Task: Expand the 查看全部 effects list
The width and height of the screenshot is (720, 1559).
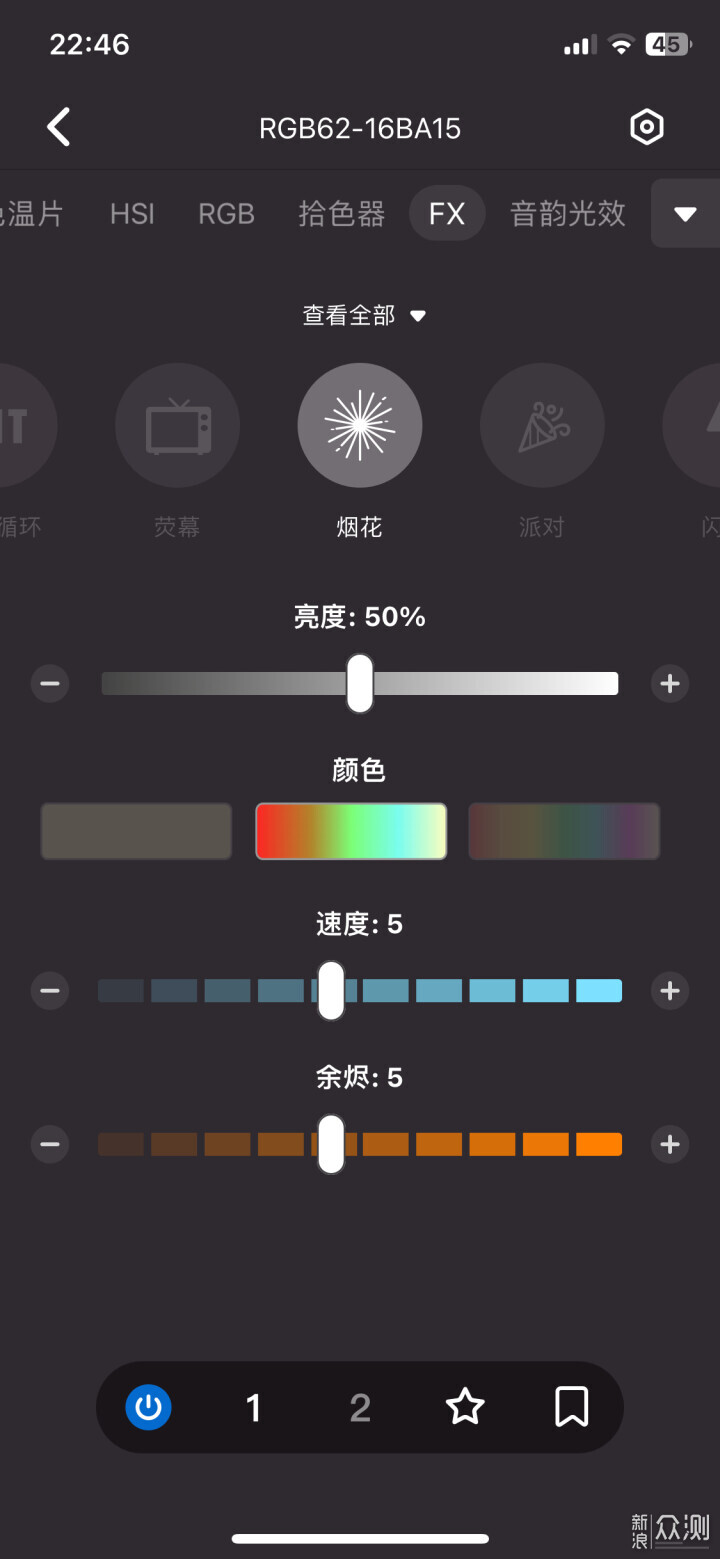Action: click(364, 316)
